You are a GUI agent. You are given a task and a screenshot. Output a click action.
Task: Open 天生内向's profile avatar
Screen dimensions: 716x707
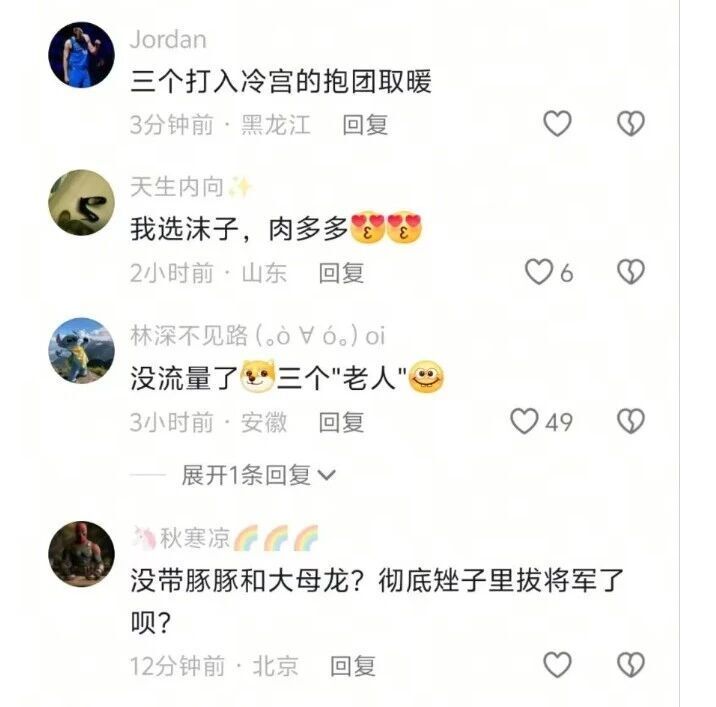(81, 202)
